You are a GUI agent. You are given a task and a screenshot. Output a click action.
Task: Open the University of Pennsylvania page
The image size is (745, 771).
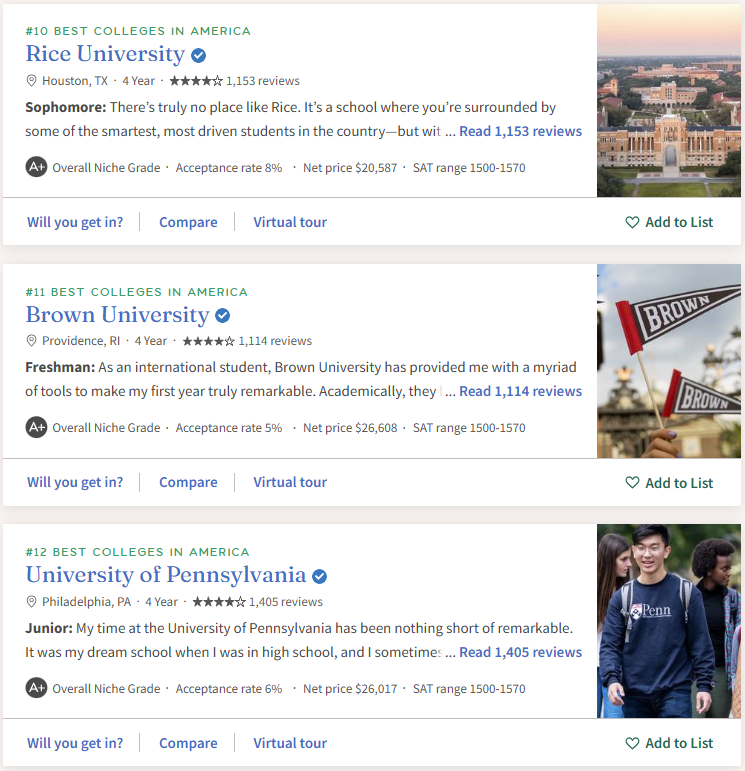pos(165,575)
